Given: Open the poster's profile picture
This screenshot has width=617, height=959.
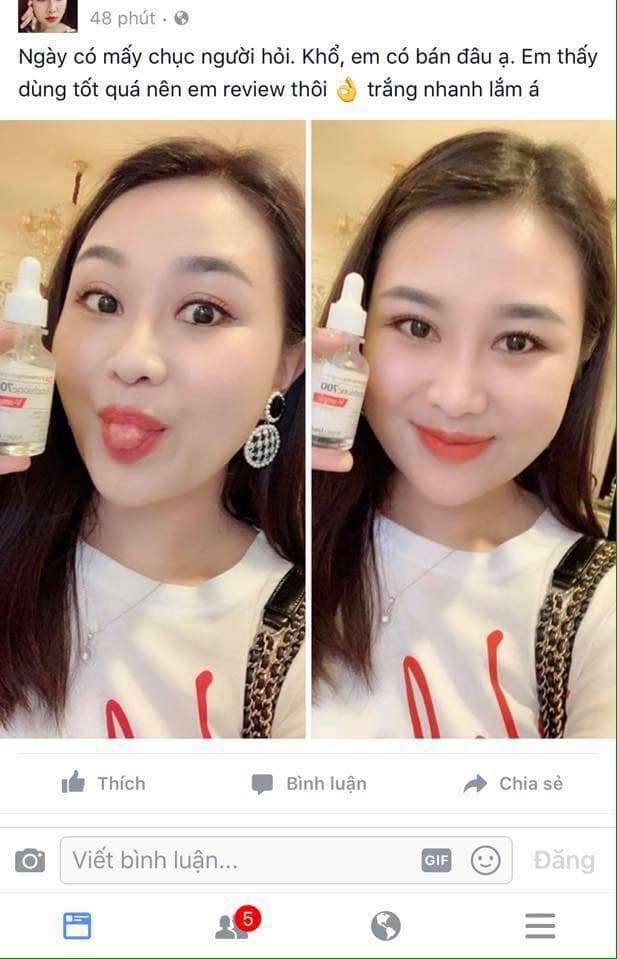Looking at the screenshot, I should (x=47, y=15).
